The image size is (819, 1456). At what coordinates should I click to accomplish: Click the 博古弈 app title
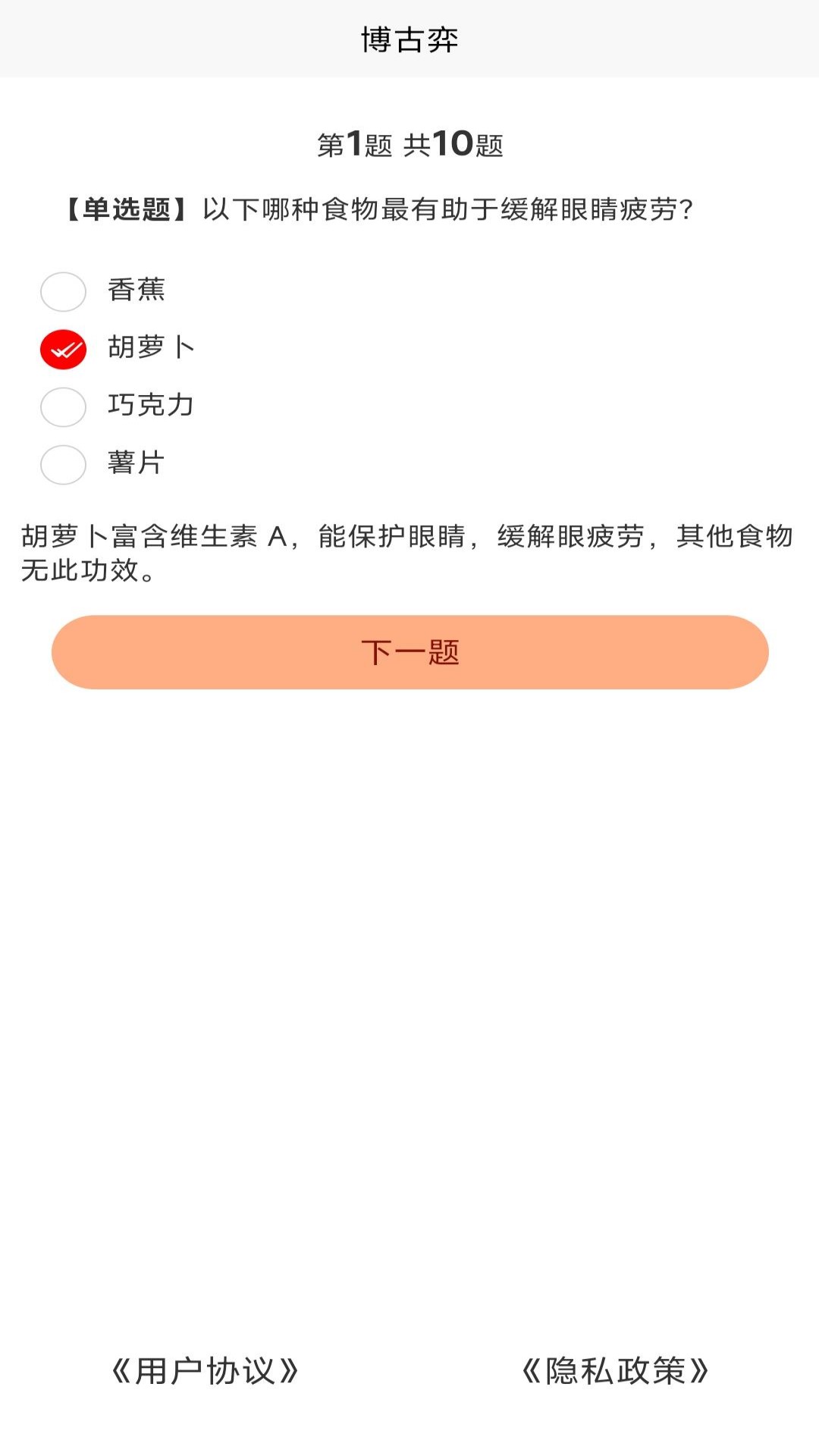click(x=408, y=36)
